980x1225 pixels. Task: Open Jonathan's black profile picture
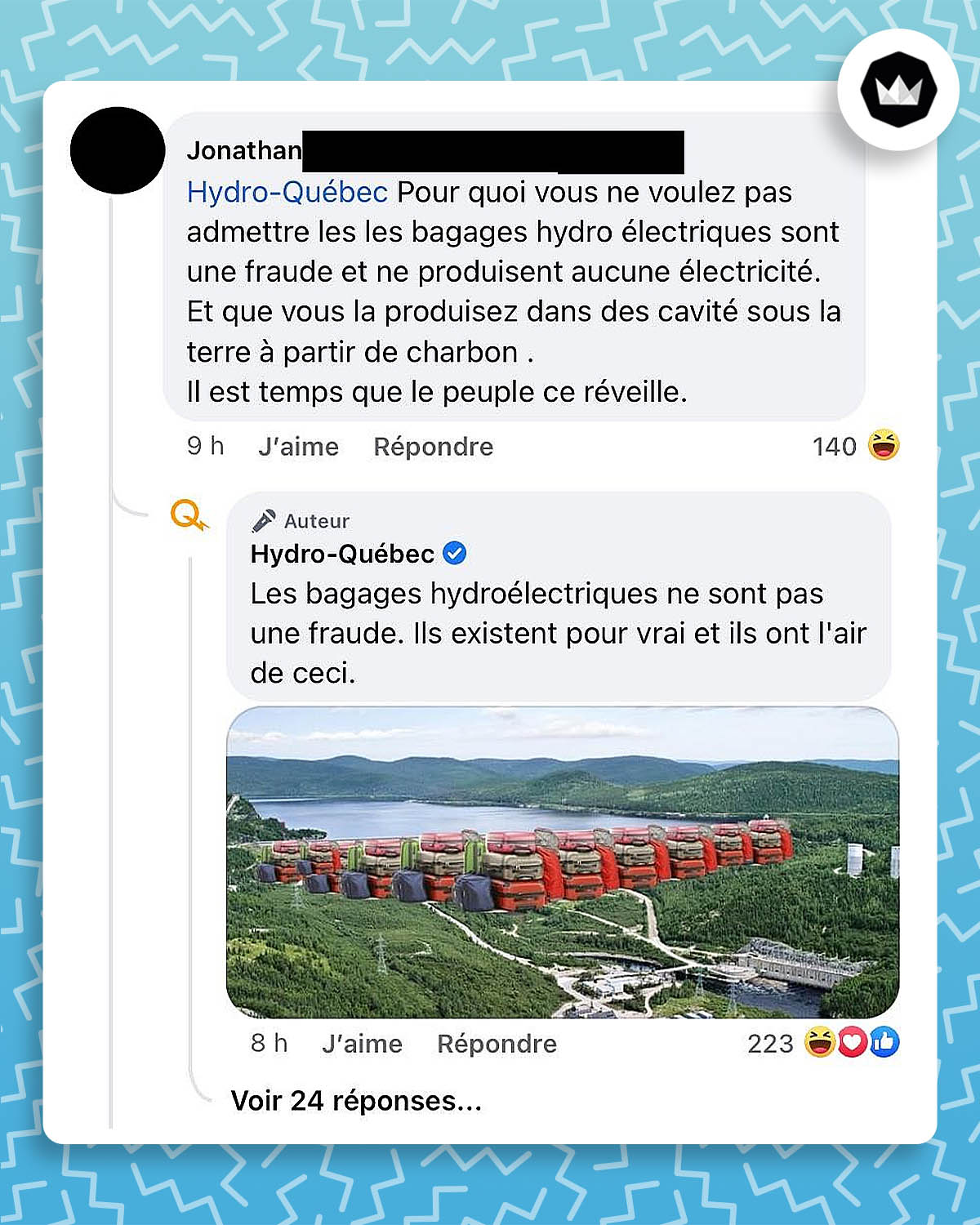coord(117,151)
